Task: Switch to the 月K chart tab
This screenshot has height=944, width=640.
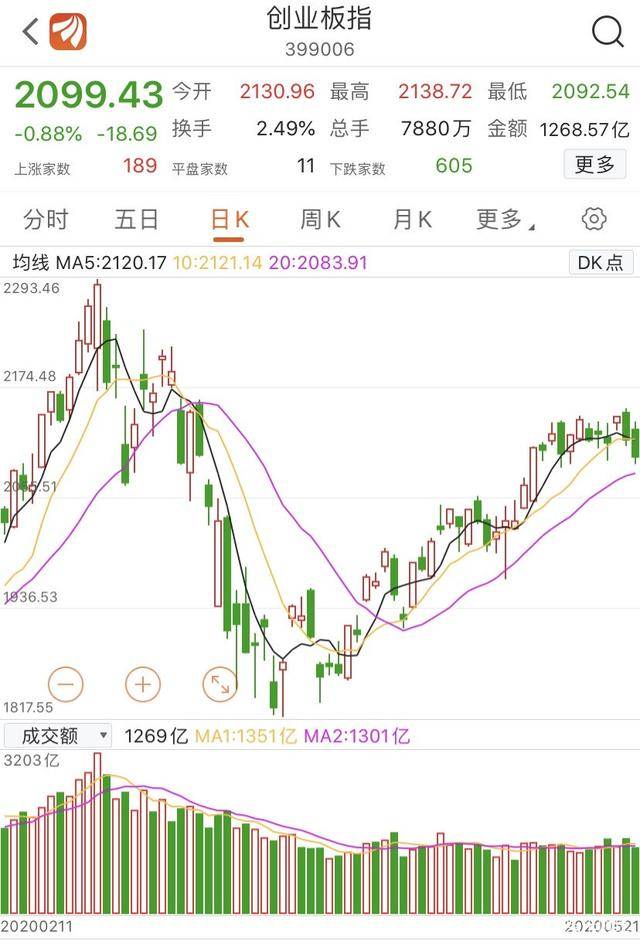Action: click(412, 219)
